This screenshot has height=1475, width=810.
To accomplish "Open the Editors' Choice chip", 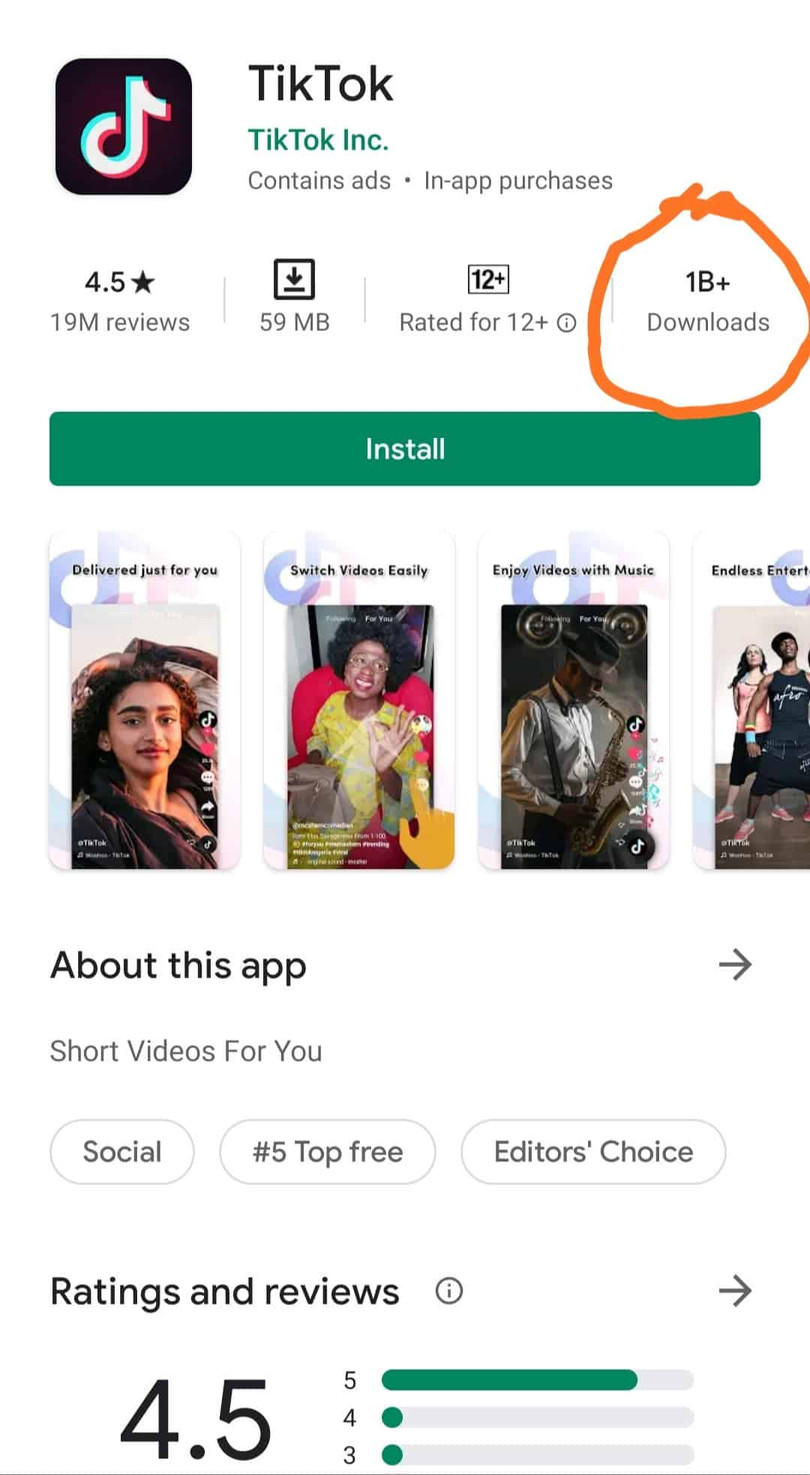I will click(593, 1152).
